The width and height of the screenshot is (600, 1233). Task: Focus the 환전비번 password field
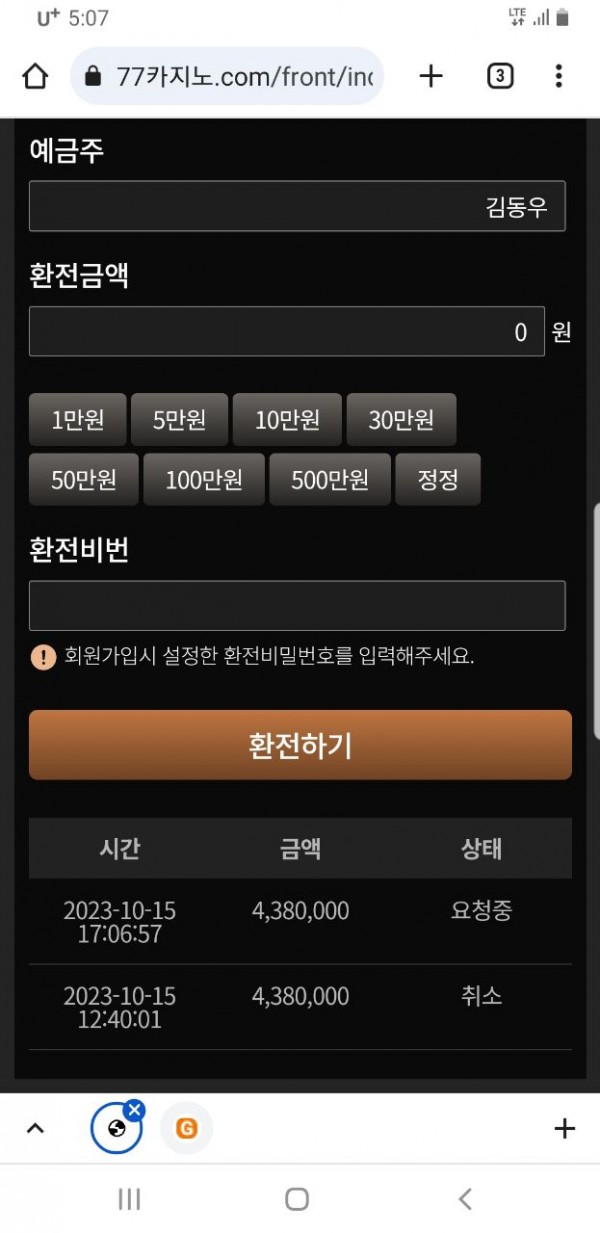(x=297, y=606)
